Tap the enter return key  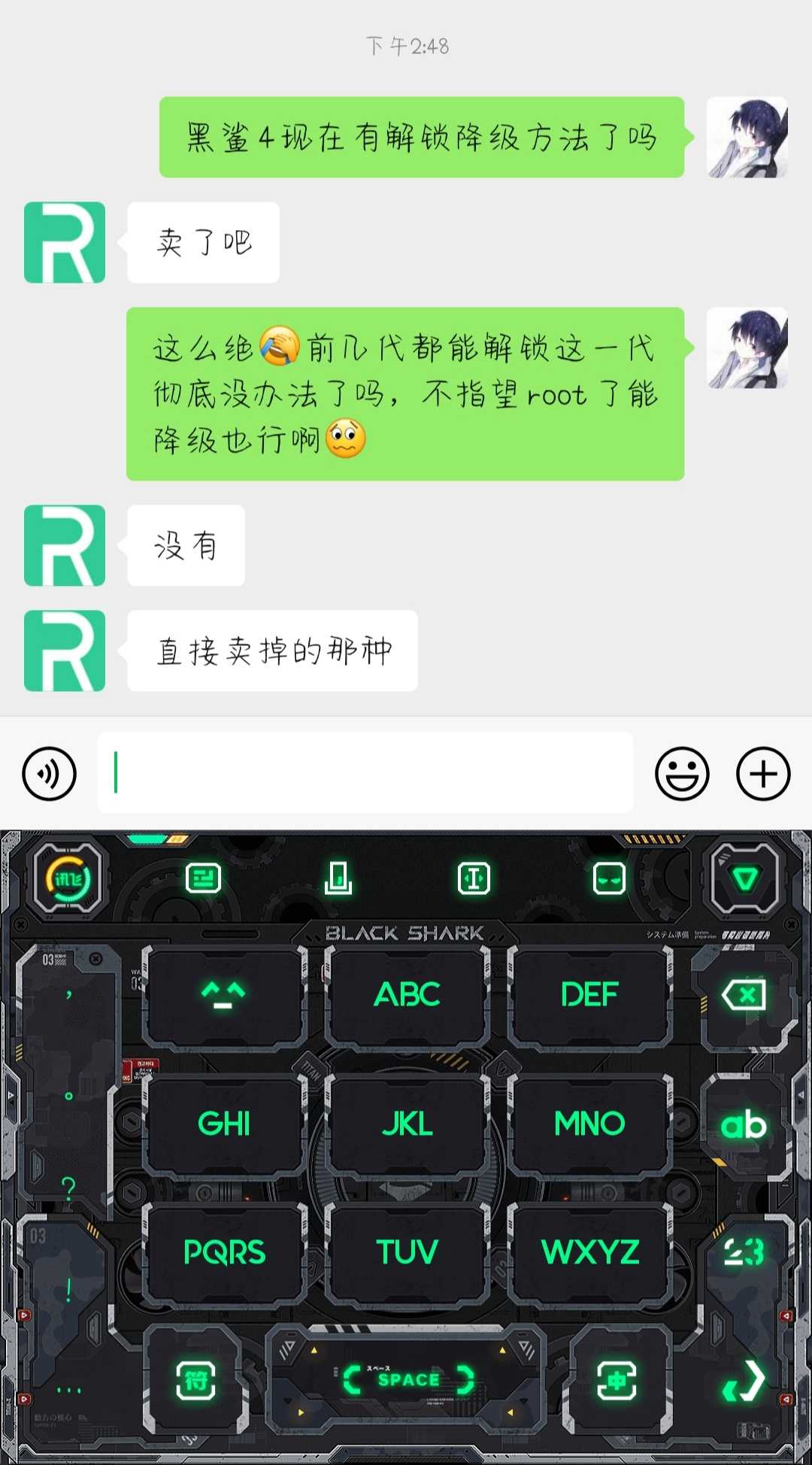coord(744,1381)
